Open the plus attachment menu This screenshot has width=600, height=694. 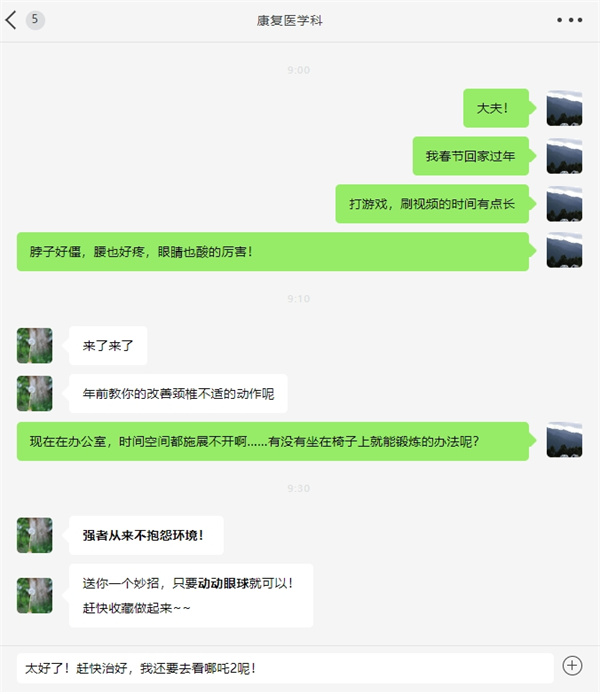tap(573, 665)
